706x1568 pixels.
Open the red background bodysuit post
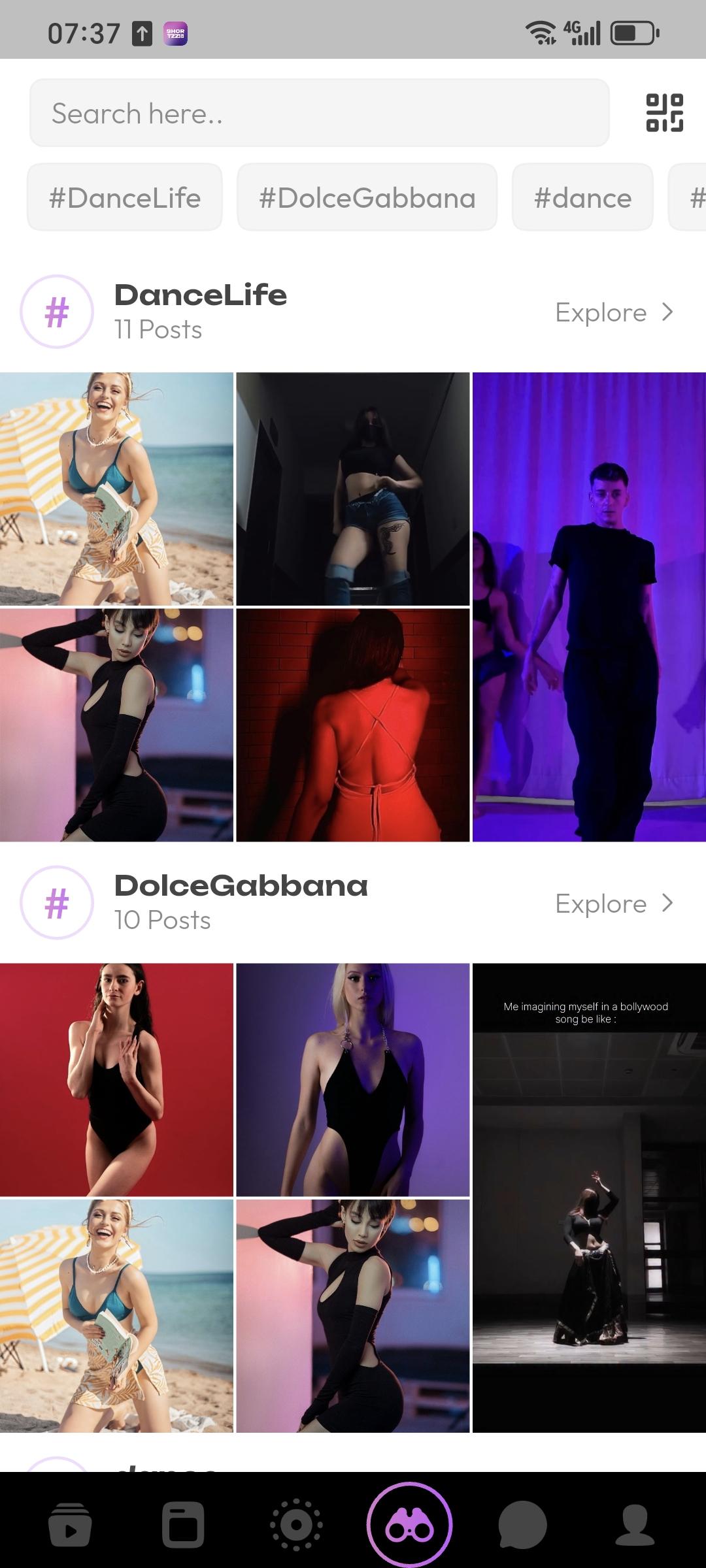[x=116, y=1079]
